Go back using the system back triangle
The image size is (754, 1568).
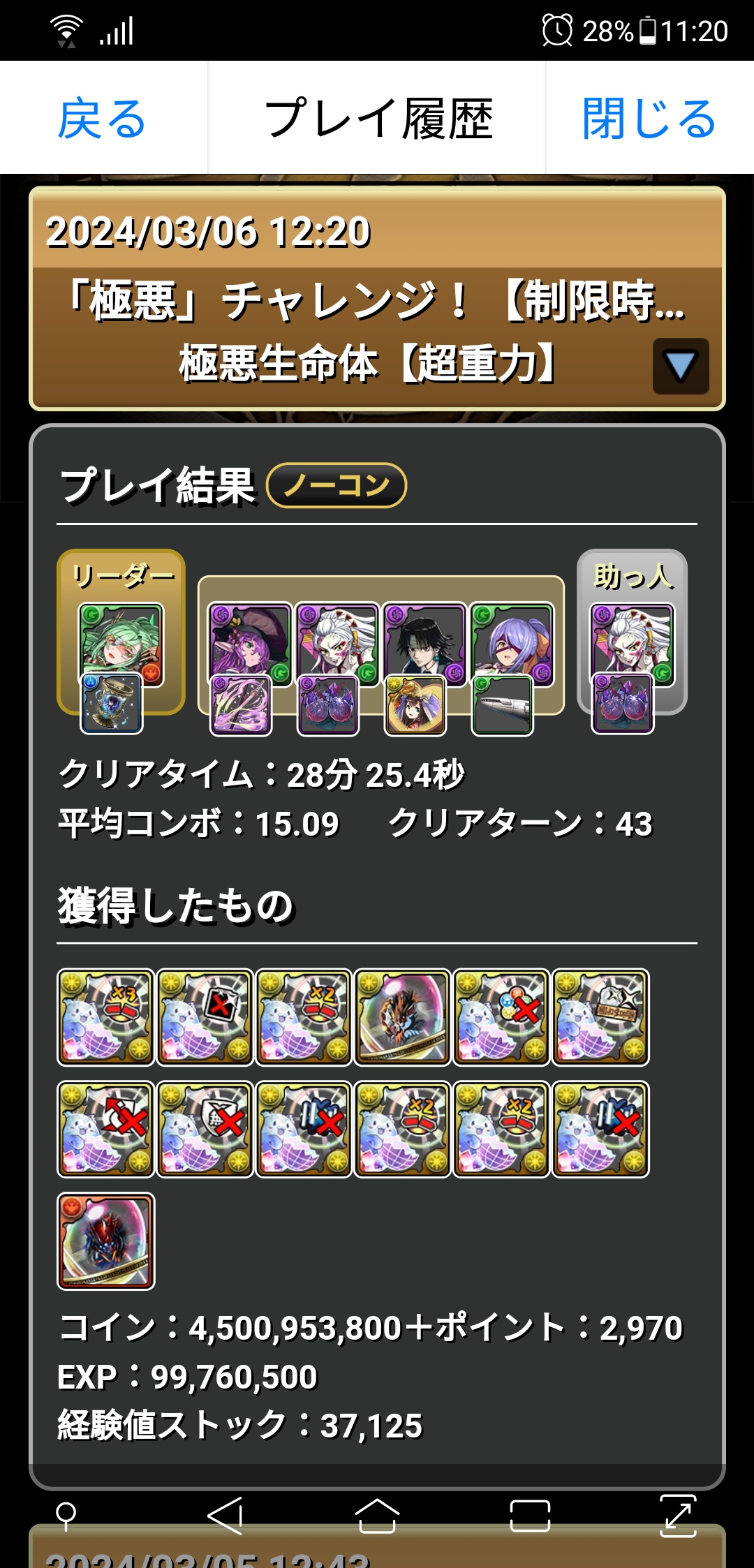click(226, 1516)
